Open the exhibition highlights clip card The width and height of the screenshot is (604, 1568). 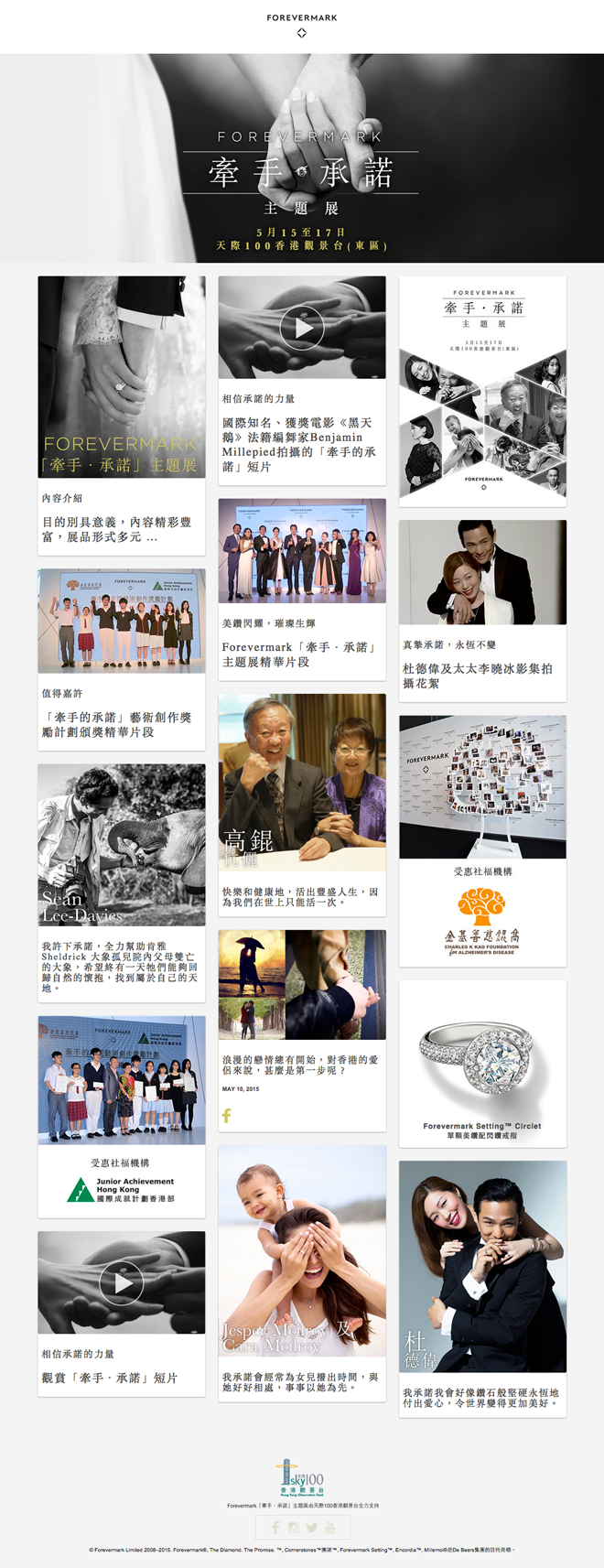click(302, 588)
